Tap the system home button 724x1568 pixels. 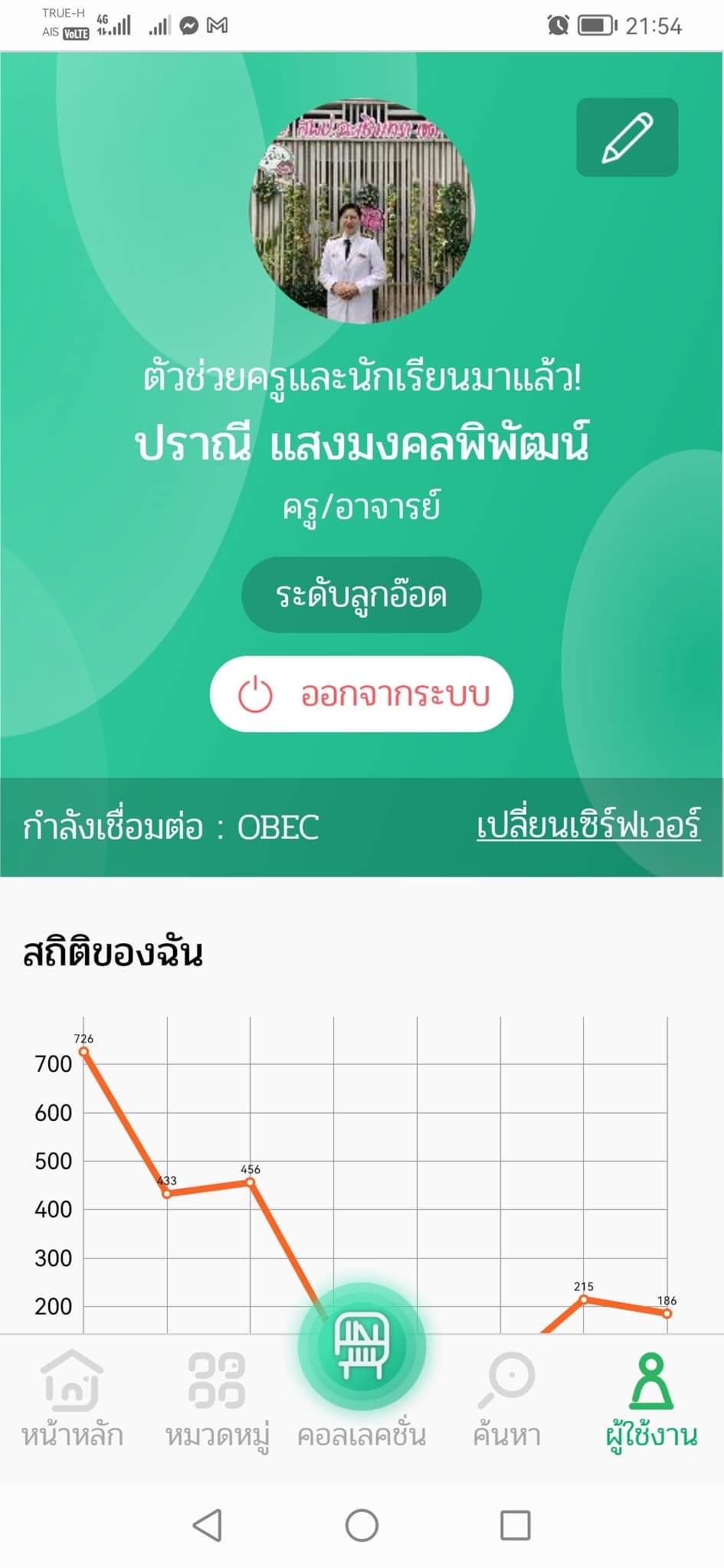tap(362, 1525)
